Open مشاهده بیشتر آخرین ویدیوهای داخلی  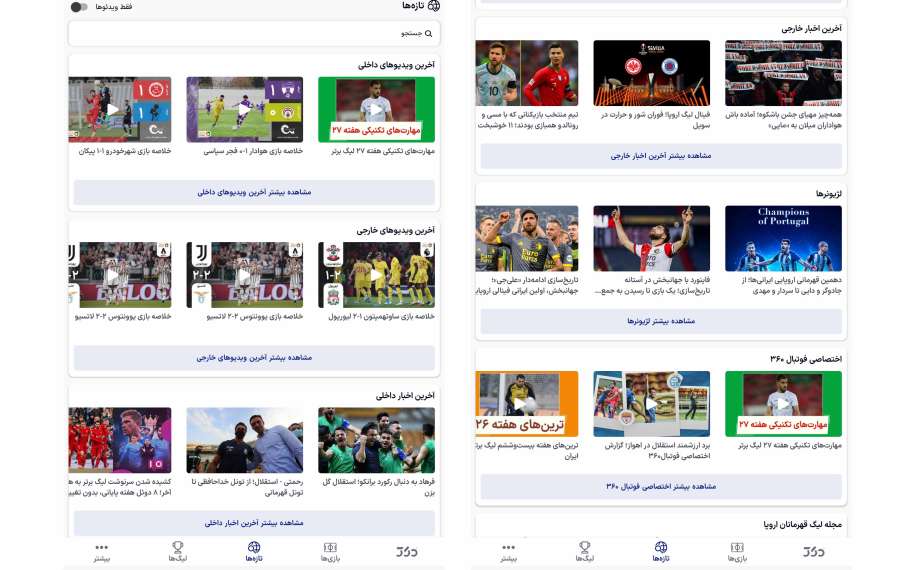[x=254, y=192]
